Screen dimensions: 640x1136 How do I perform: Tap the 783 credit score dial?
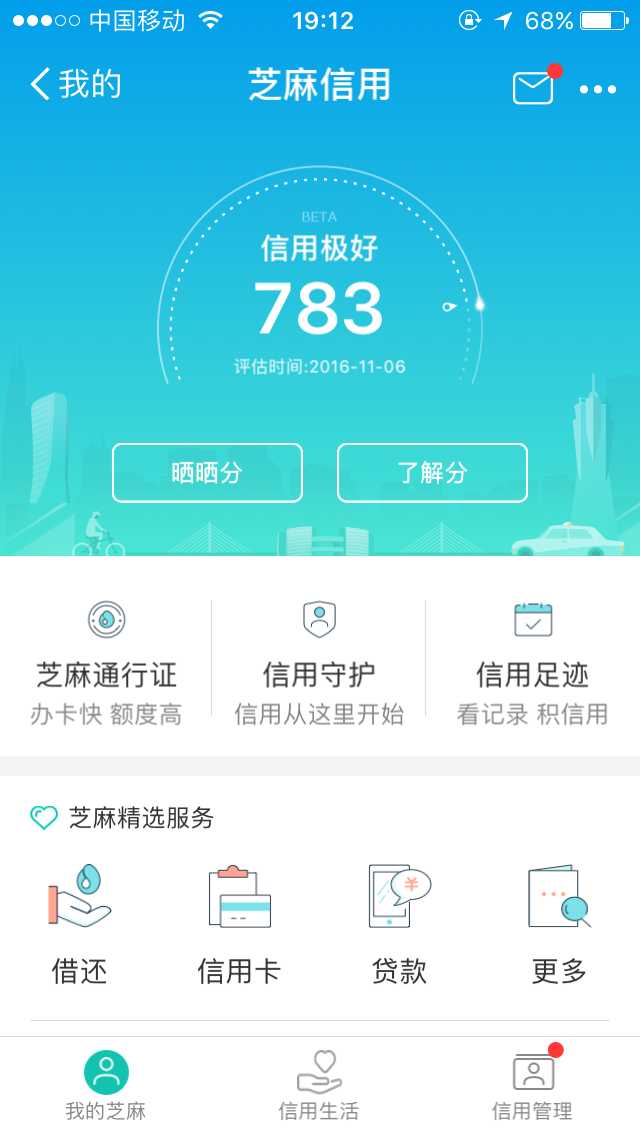pyautogui.click(x=319, y=300)
